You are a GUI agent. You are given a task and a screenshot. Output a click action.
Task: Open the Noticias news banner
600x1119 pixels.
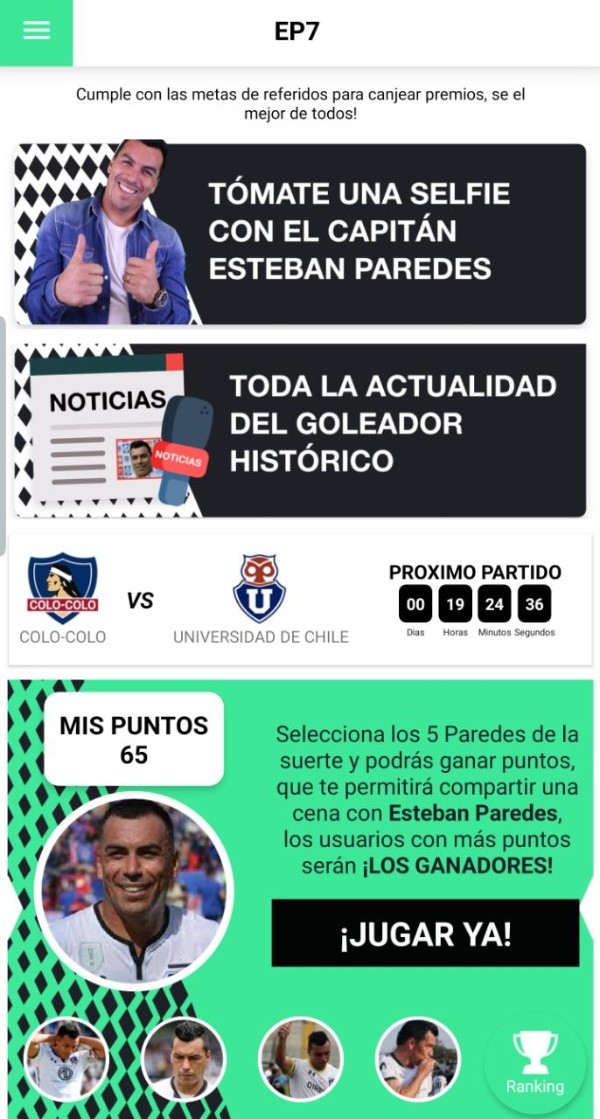pos(300,430)
